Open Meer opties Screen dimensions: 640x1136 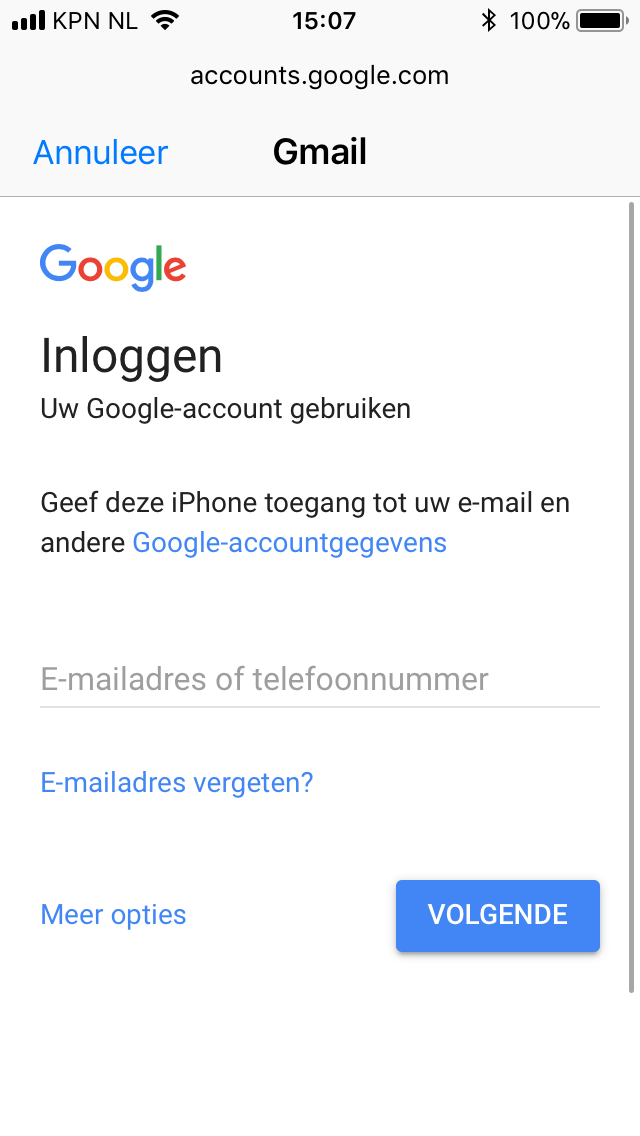(113, 915)
